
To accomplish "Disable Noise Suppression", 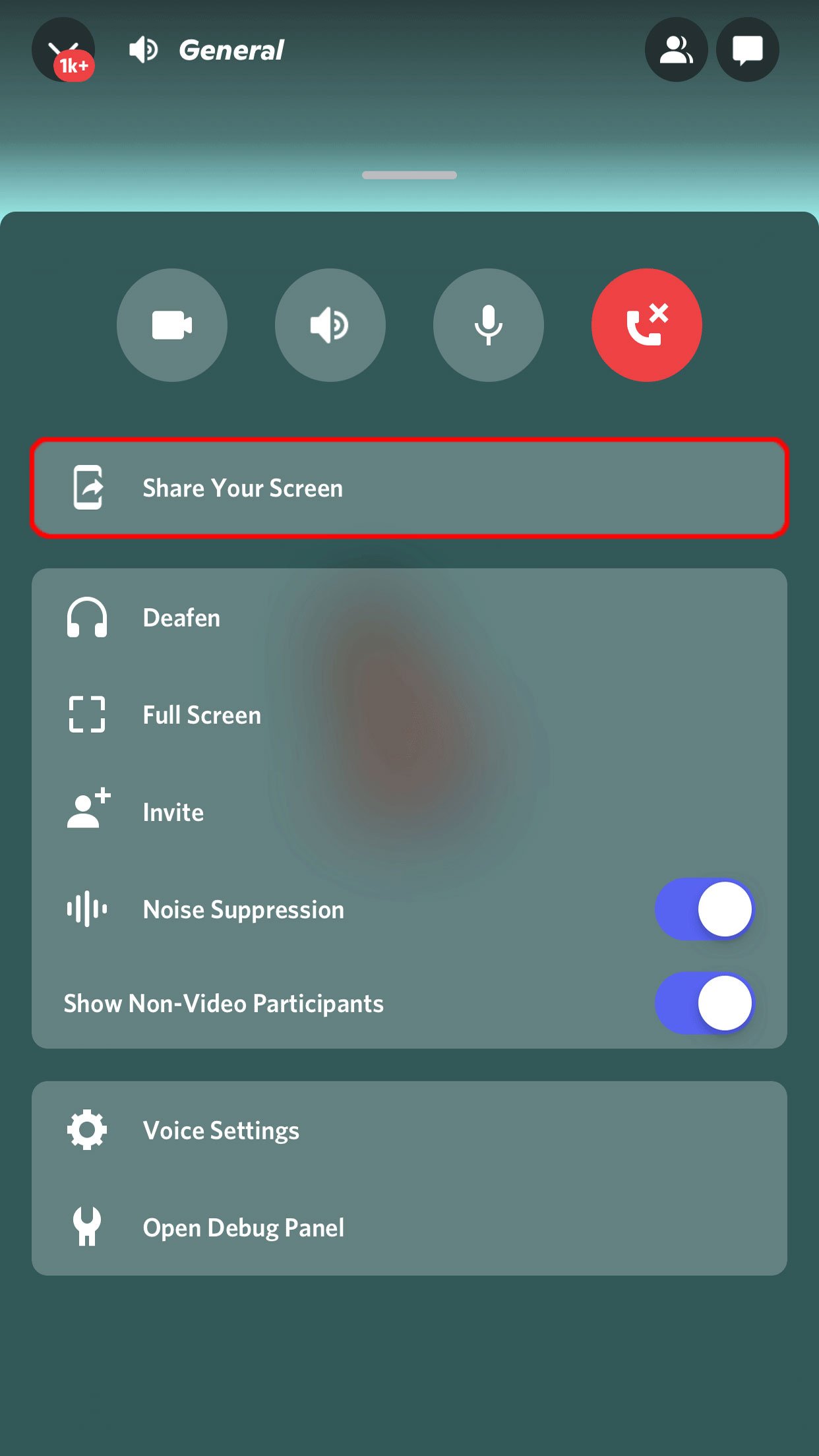I will pos(704,909).
